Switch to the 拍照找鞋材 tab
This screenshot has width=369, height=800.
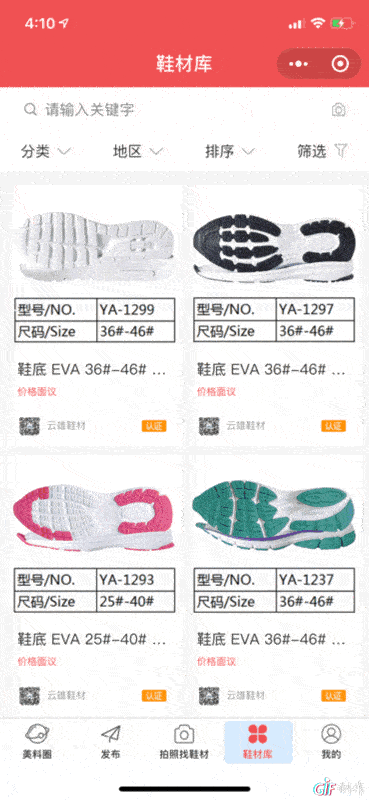(184, 742)
